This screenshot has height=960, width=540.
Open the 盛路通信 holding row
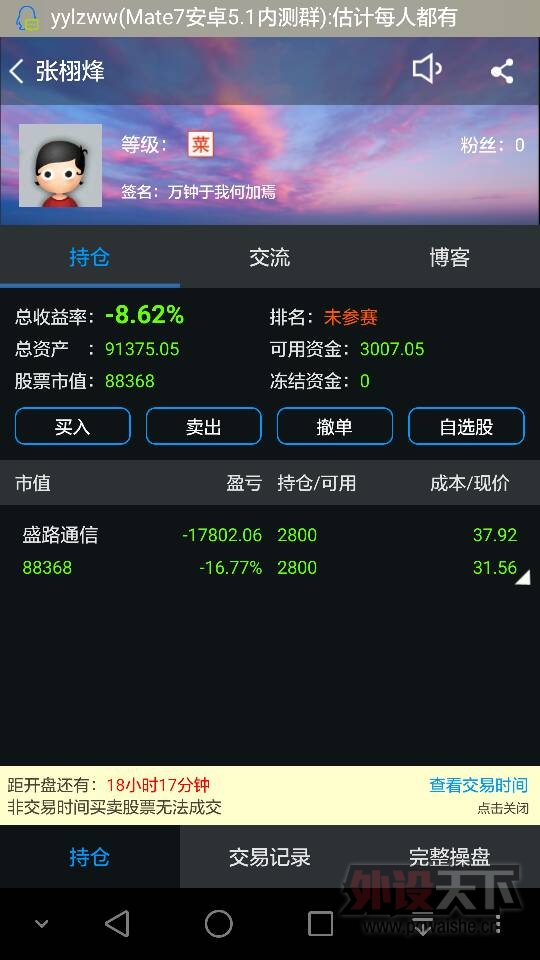[270, 551]
